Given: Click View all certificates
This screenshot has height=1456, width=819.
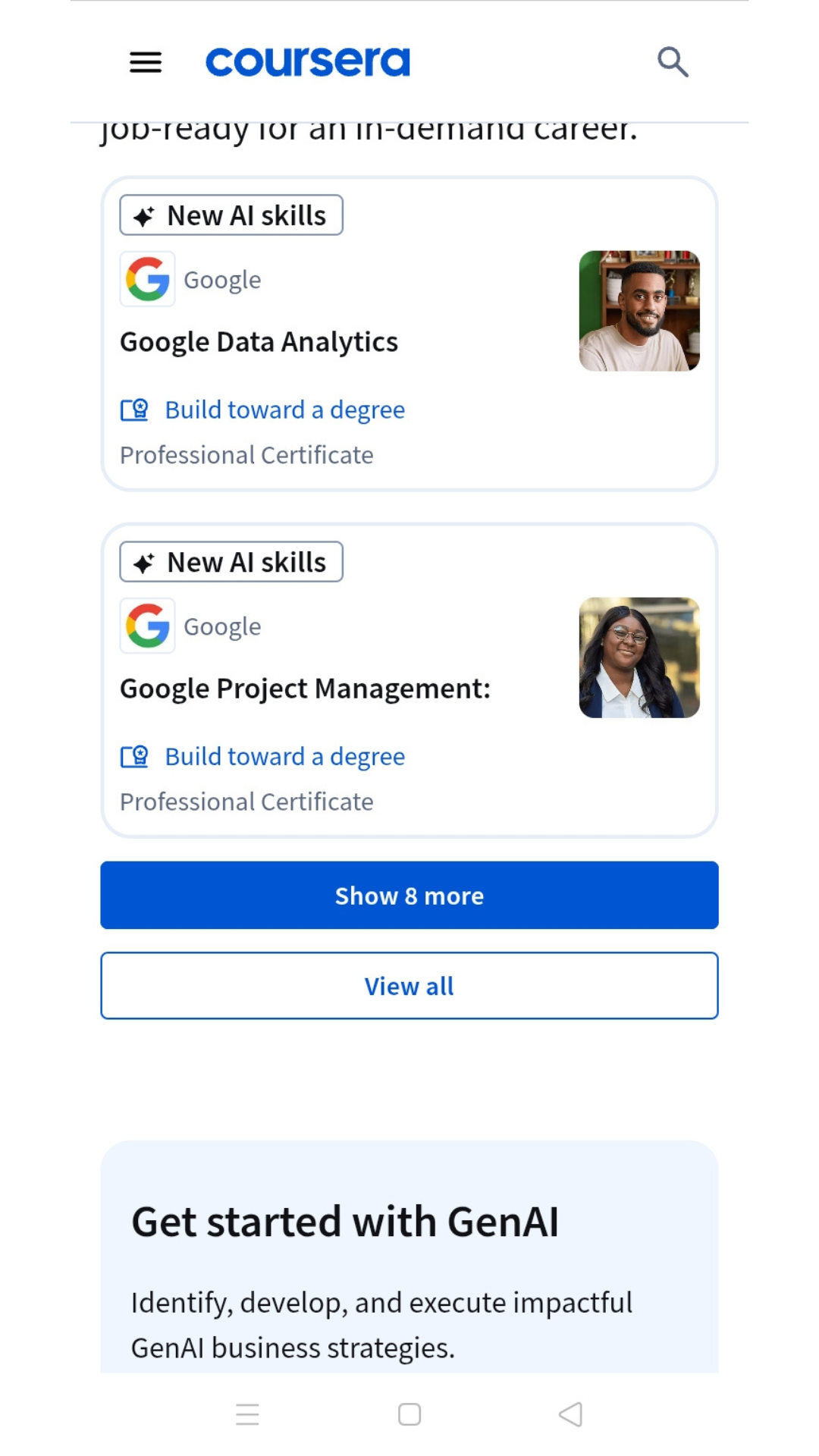Looking at the screenshot, I should click(409, 985).
